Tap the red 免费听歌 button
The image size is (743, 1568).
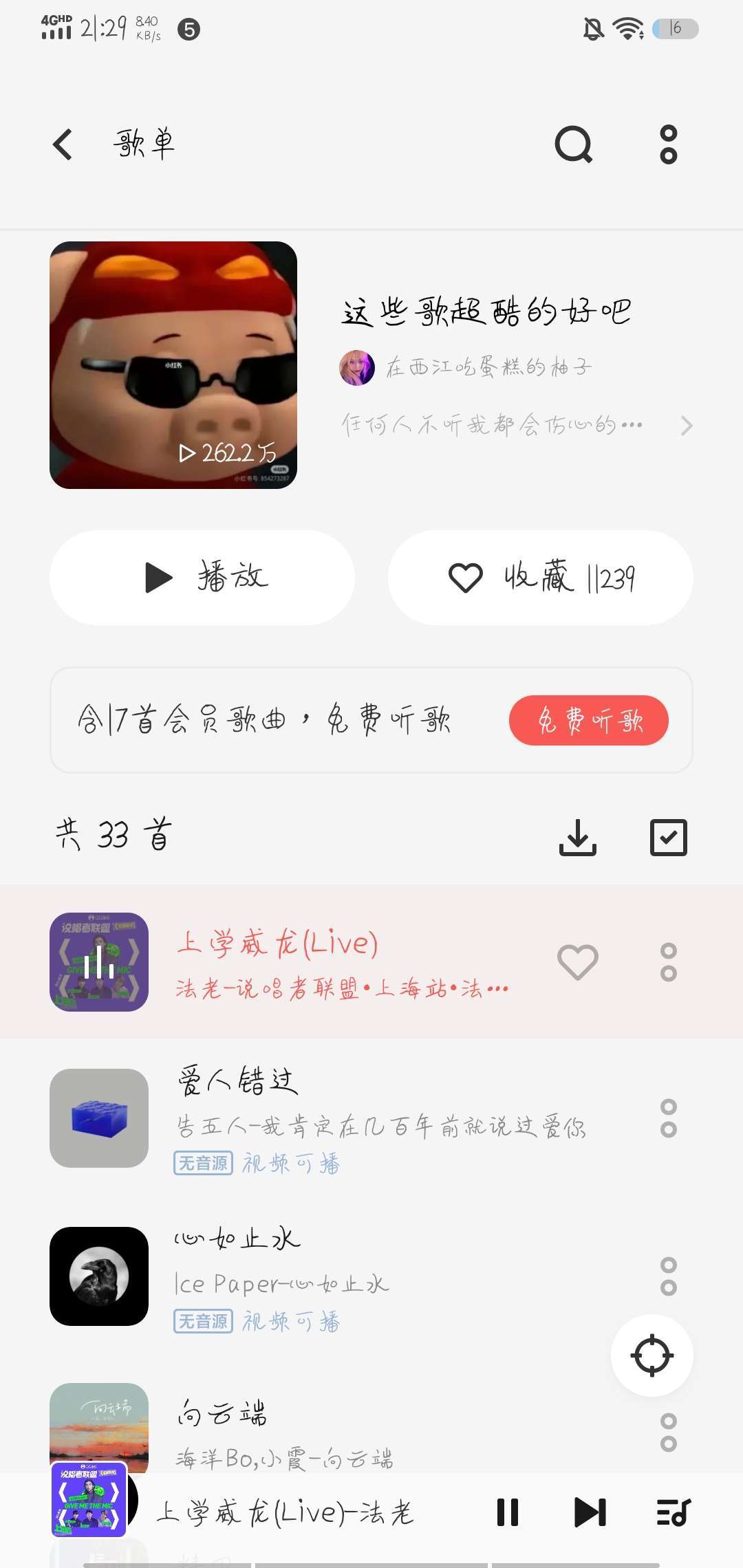(588, 721)
